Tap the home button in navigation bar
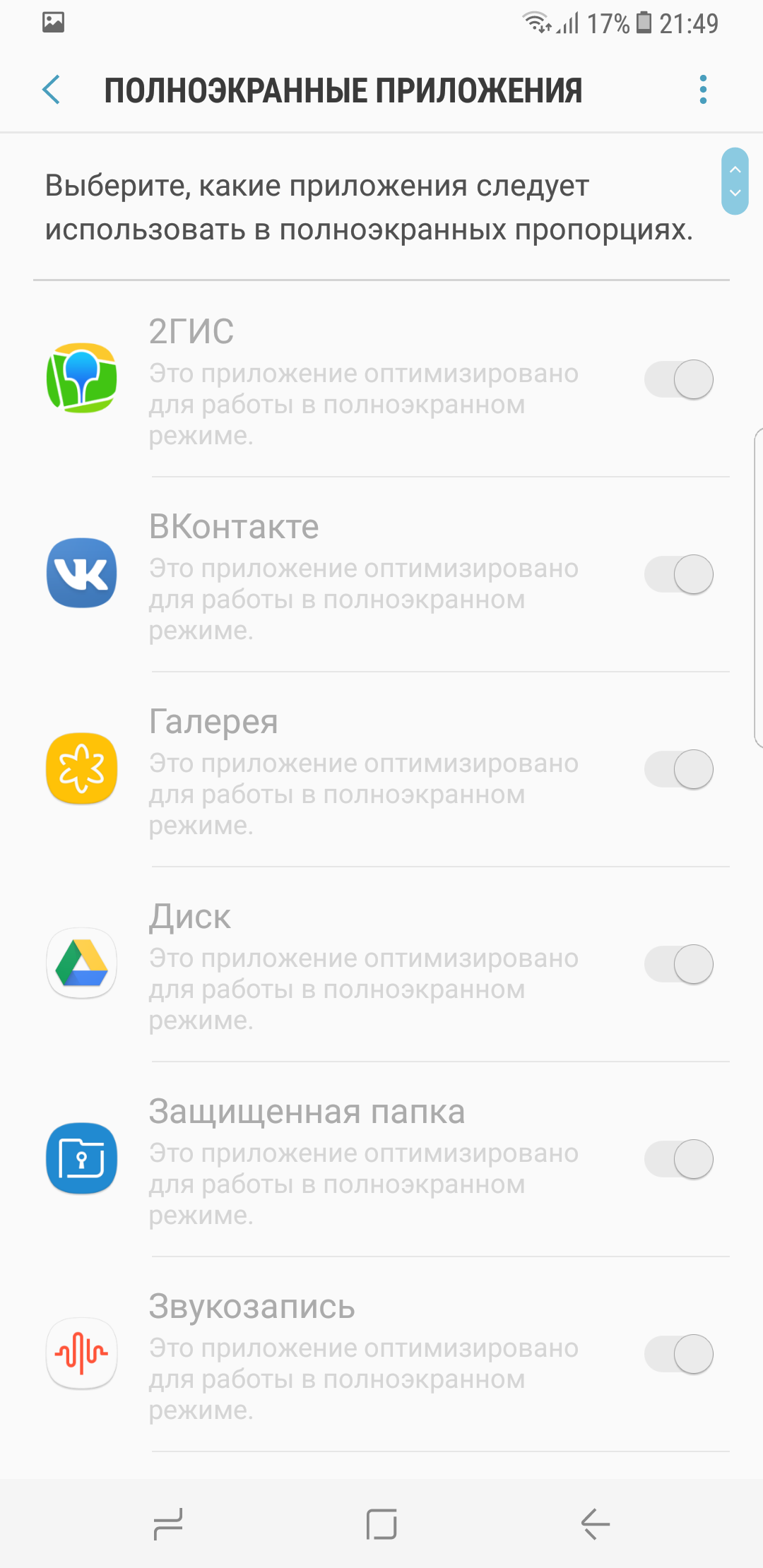This screenshot has height=1568, width=763. click(x=381, y=1524)
